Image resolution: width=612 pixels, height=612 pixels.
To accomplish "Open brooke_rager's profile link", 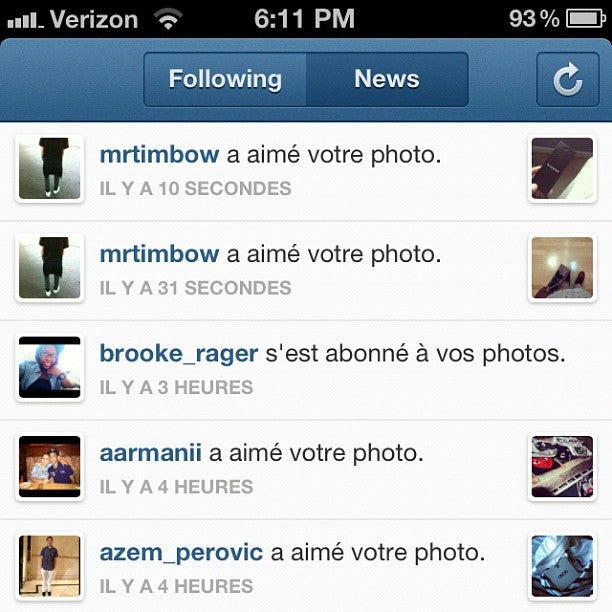I will pos(179,354).
